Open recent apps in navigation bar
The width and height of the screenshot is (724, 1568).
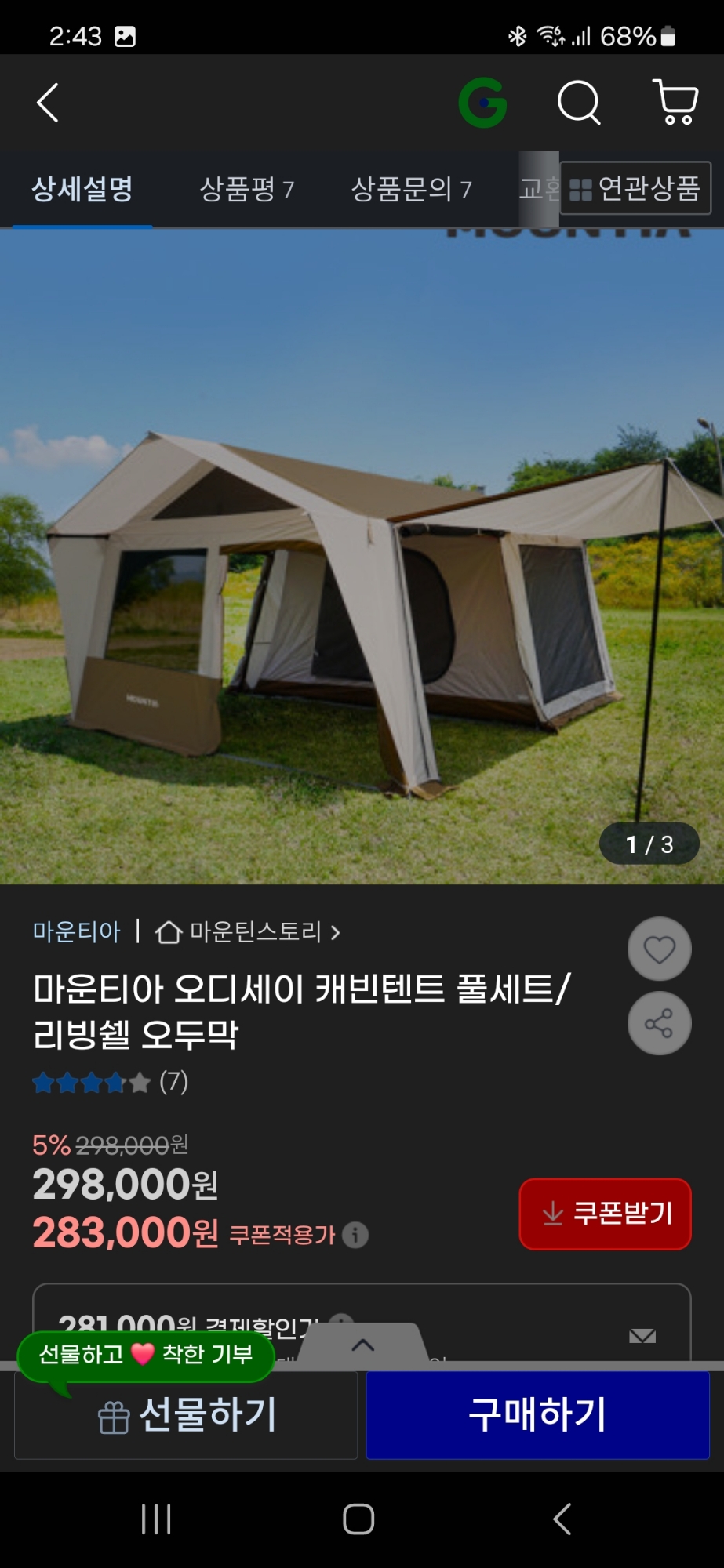(x=156, y=1519)
